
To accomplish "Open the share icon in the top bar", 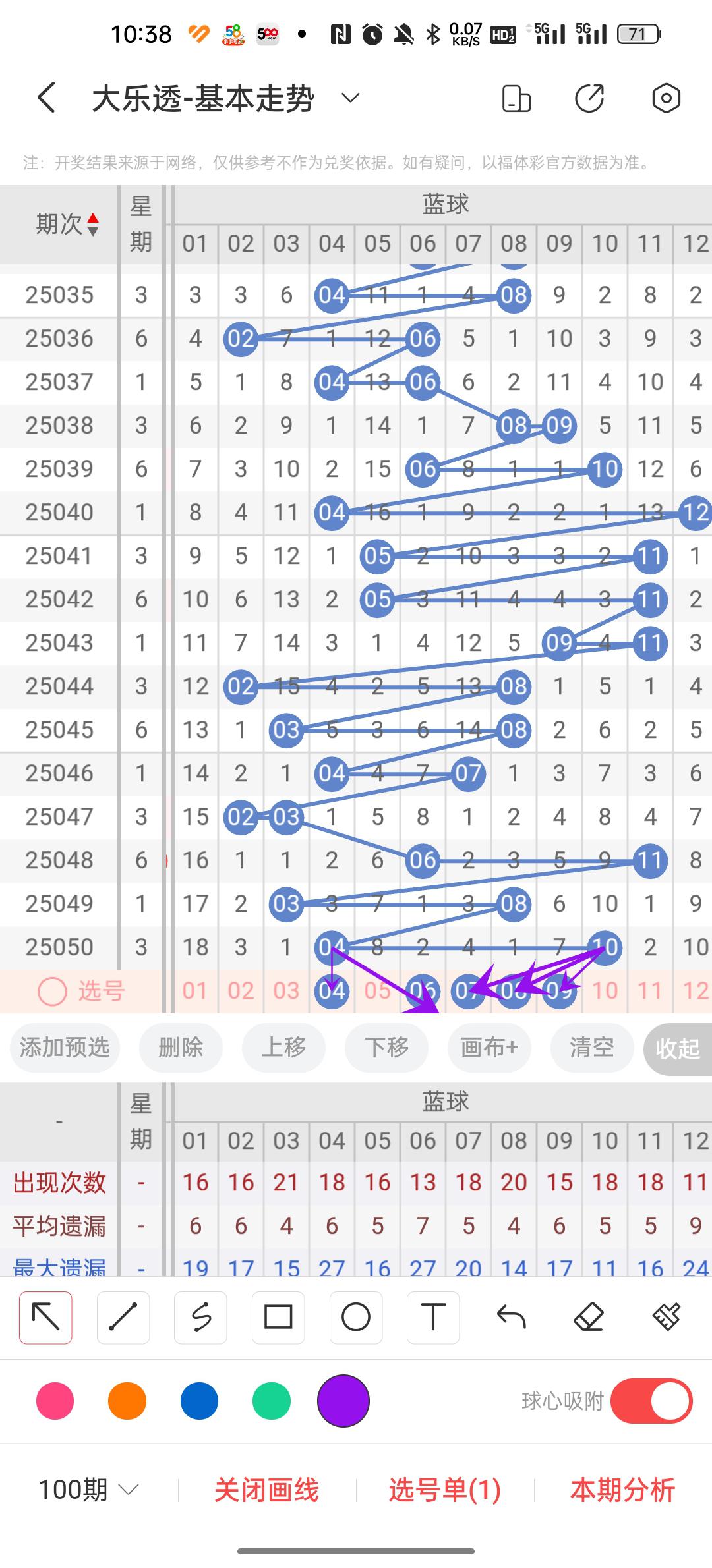I will (589, 99).
